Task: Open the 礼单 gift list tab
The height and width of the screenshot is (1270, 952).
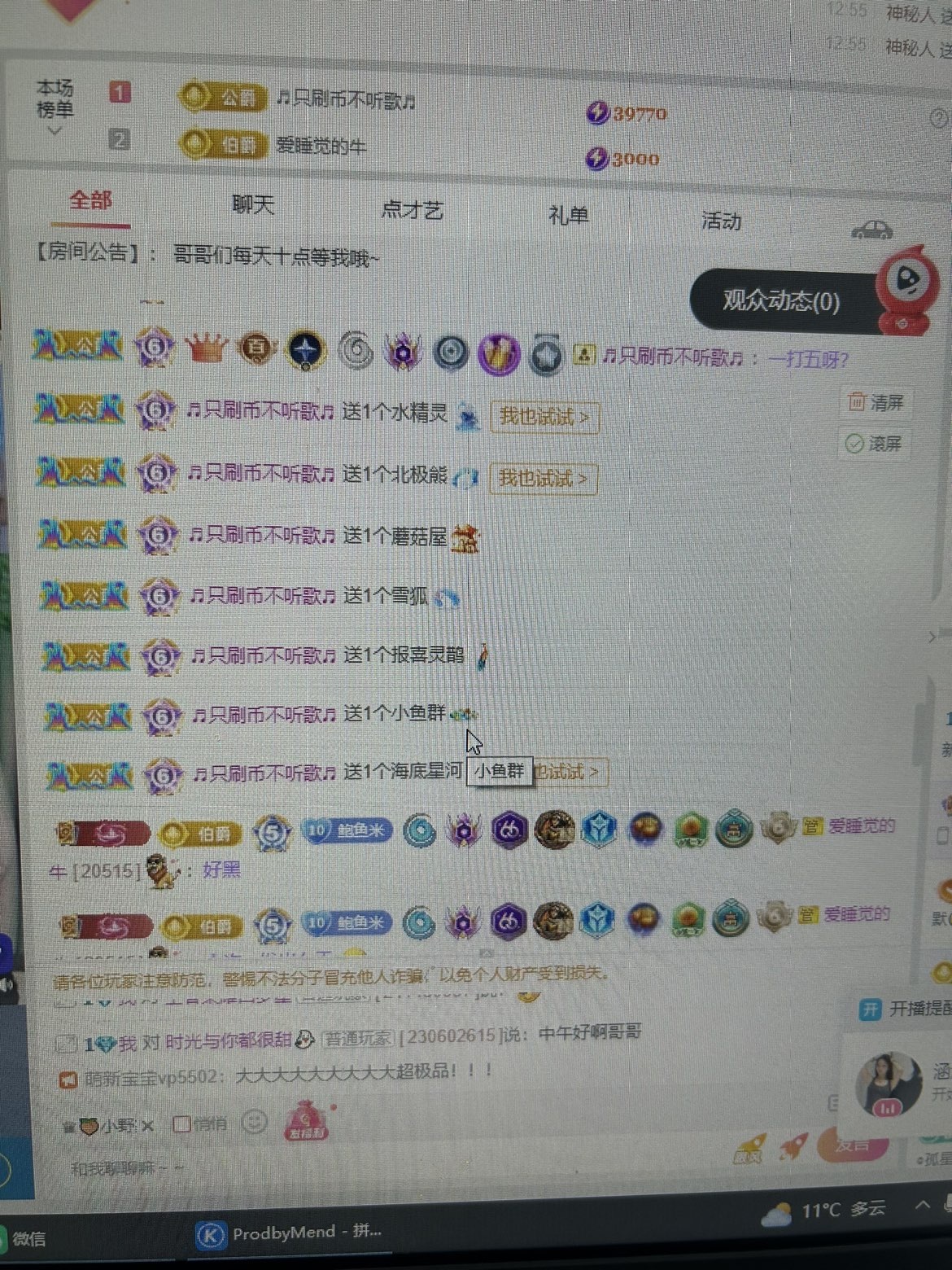Action: 569,214
